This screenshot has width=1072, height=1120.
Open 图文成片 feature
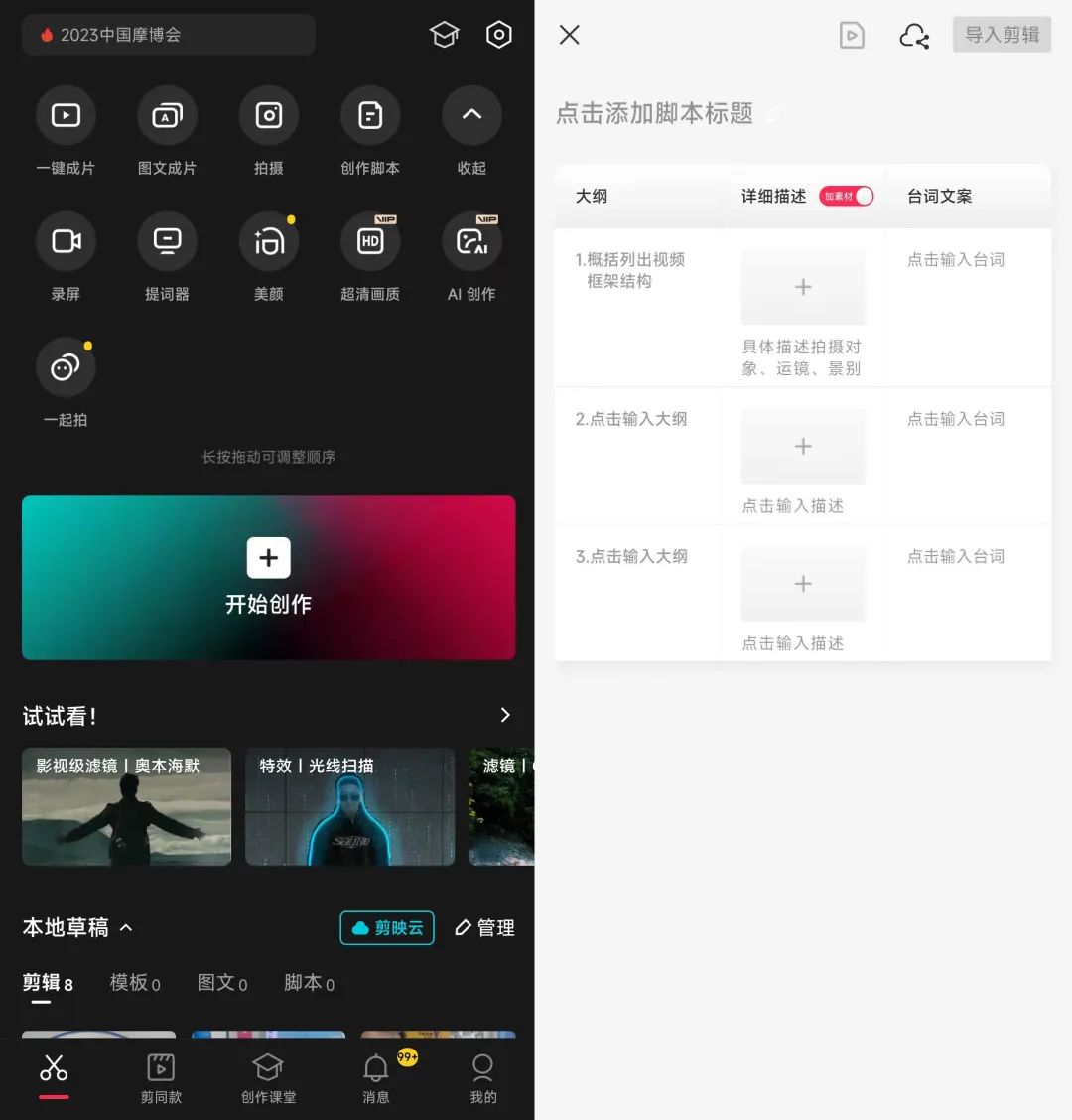pos(167,116)
